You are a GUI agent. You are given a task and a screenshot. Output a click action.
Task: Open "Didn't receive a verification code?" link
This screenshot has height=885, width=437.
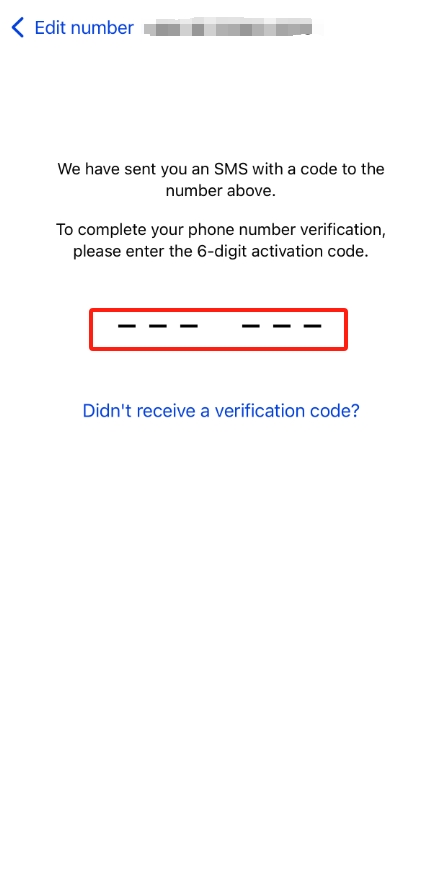(221, 410)
